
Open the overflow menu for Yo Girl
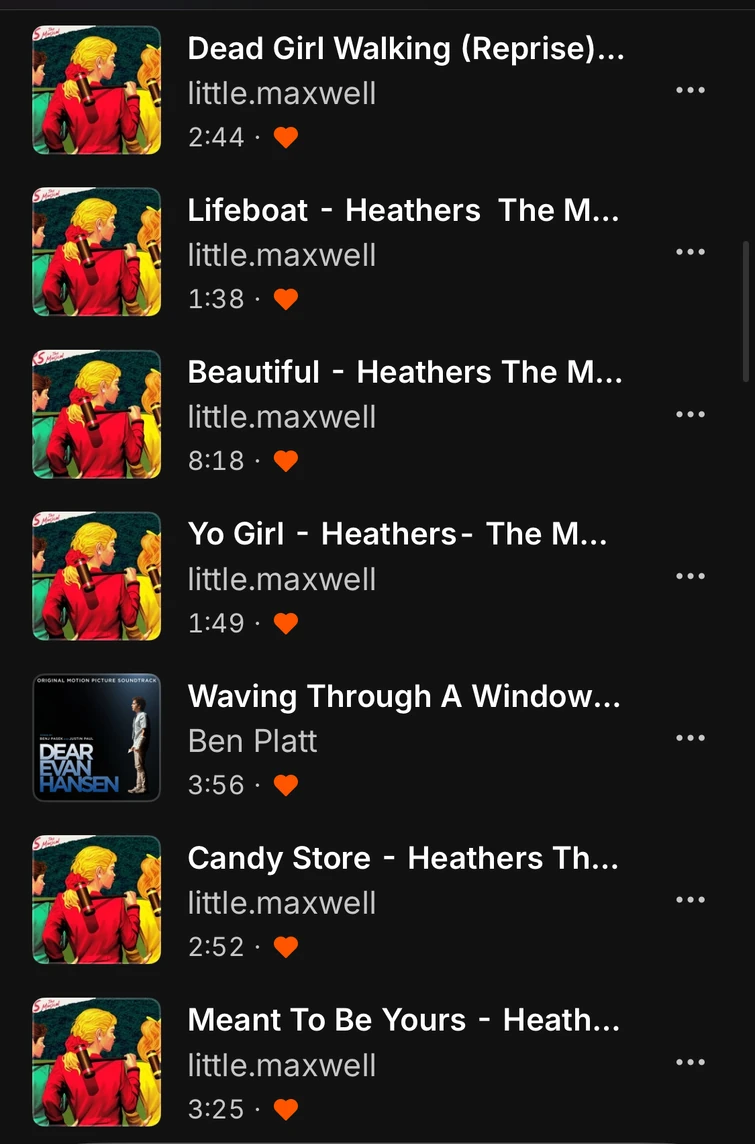690,576
